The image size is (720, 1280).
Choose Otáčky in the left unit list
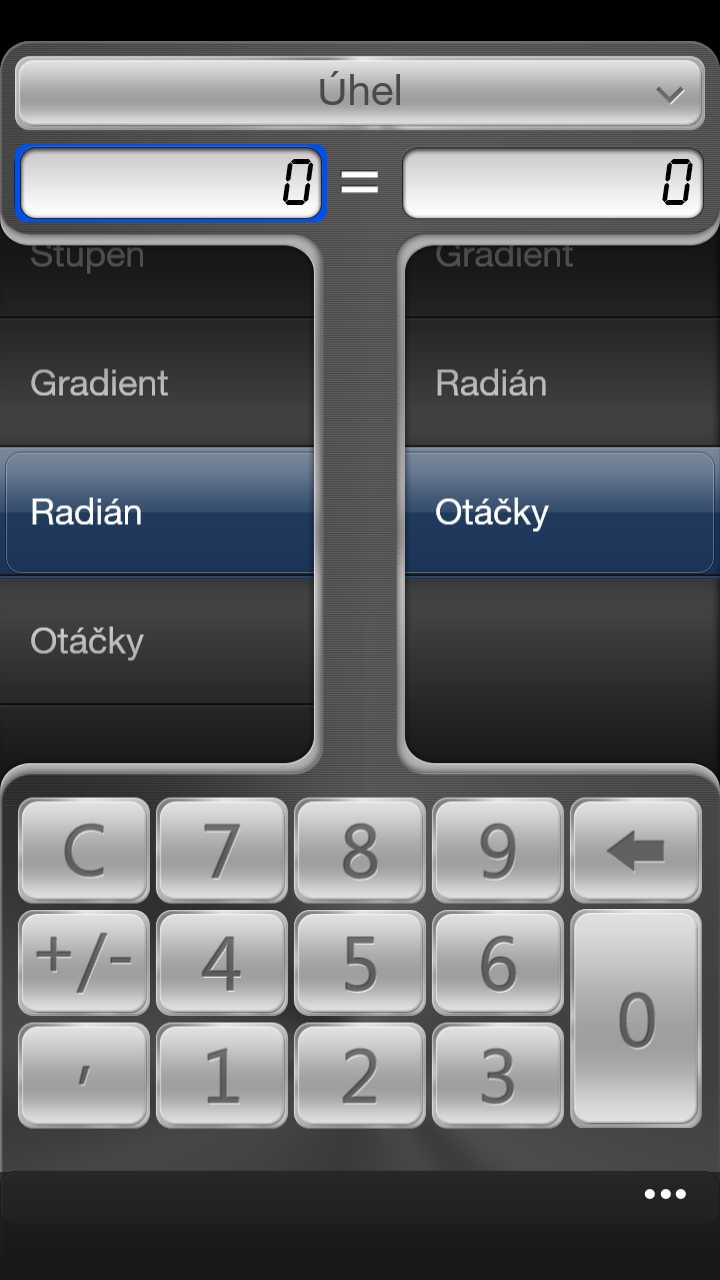pyautogui.click(x=157, y=641)
